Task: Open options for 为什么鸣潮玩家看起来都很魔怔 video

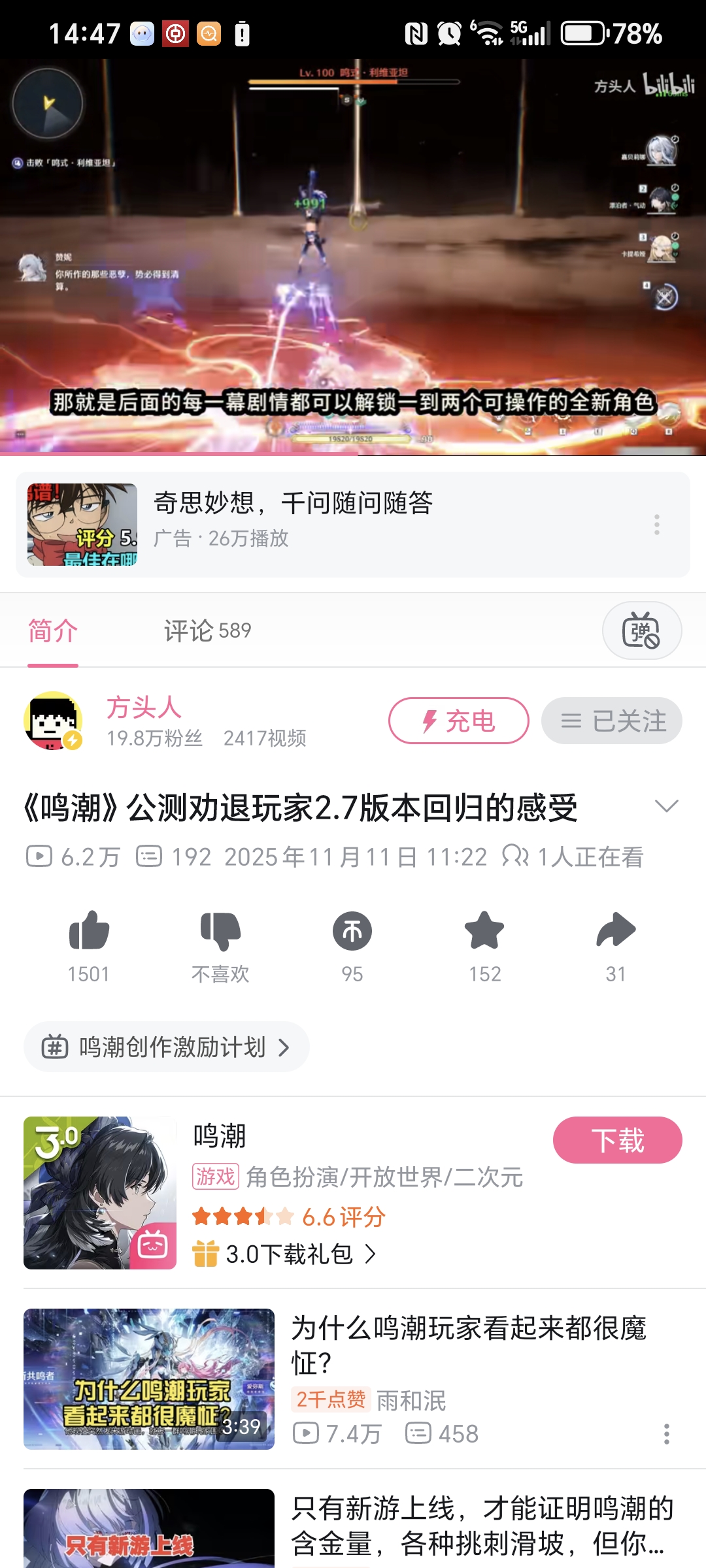Action: click(x=666, y=1434)
